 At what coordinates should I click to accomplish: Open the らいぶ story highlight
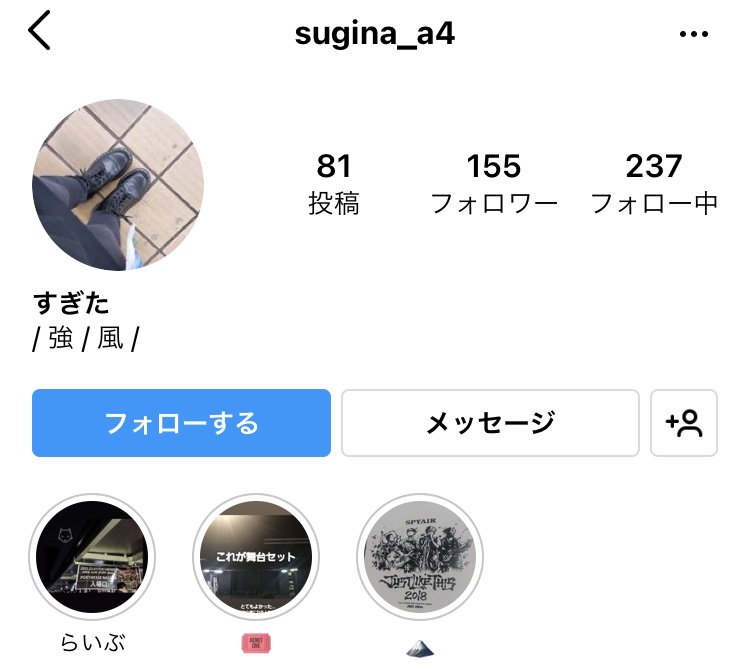92,557
